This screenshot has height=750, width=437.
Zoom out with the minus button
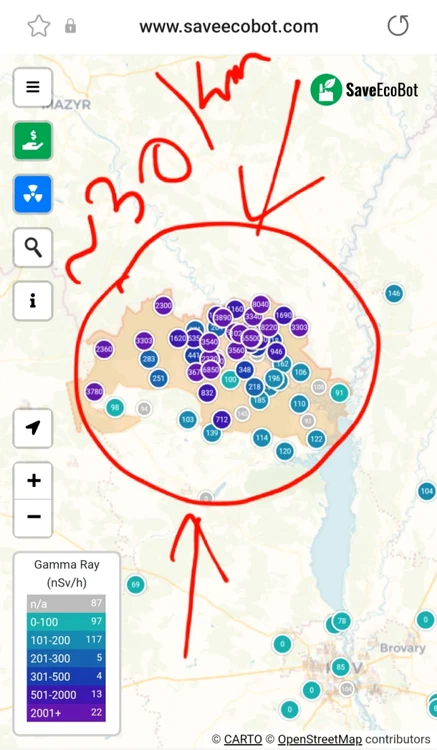(33, 518)
